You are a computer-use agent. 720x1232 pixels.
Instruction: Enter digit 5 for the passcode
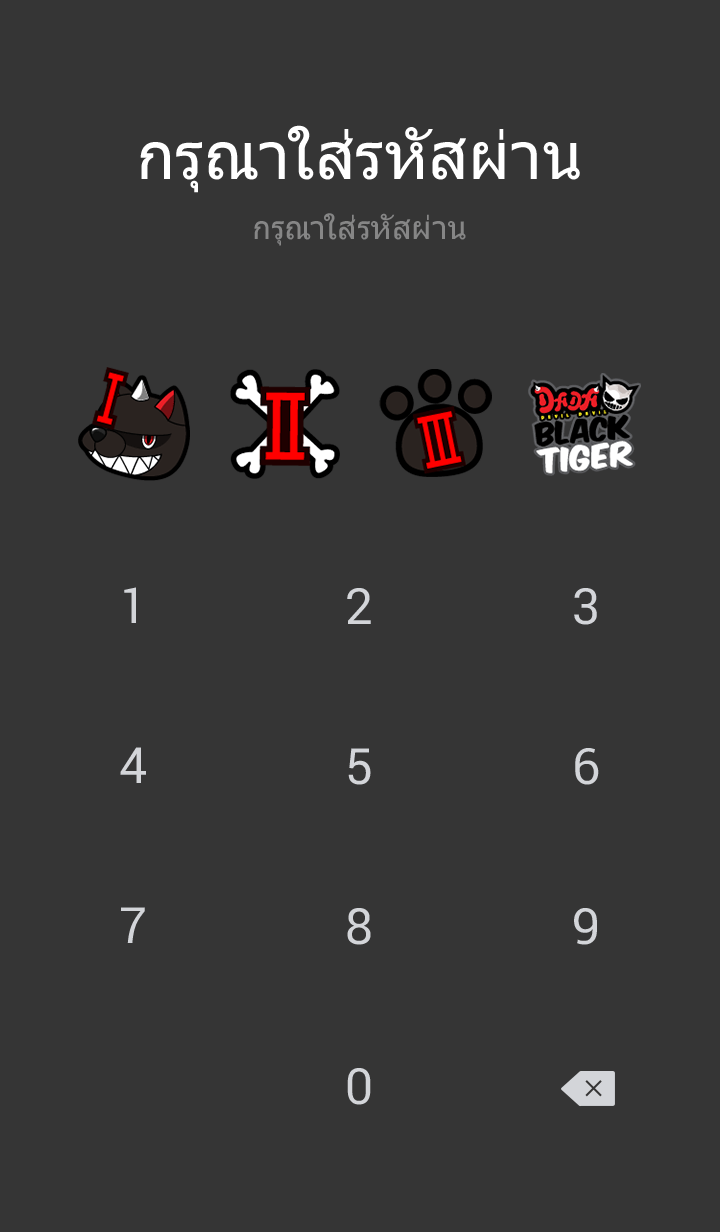[x=359, y=767]
